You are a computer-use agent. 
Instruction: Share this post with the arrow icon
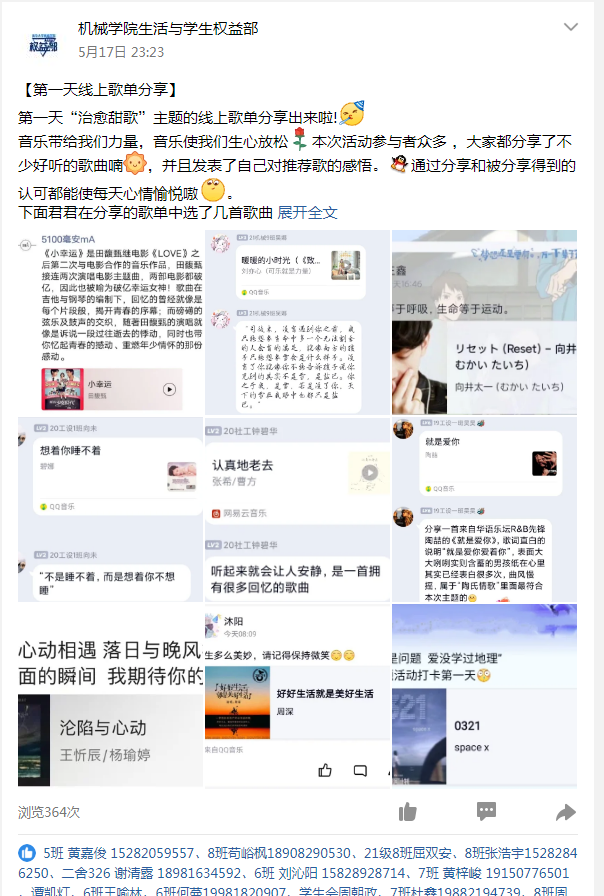pos(566,811)
